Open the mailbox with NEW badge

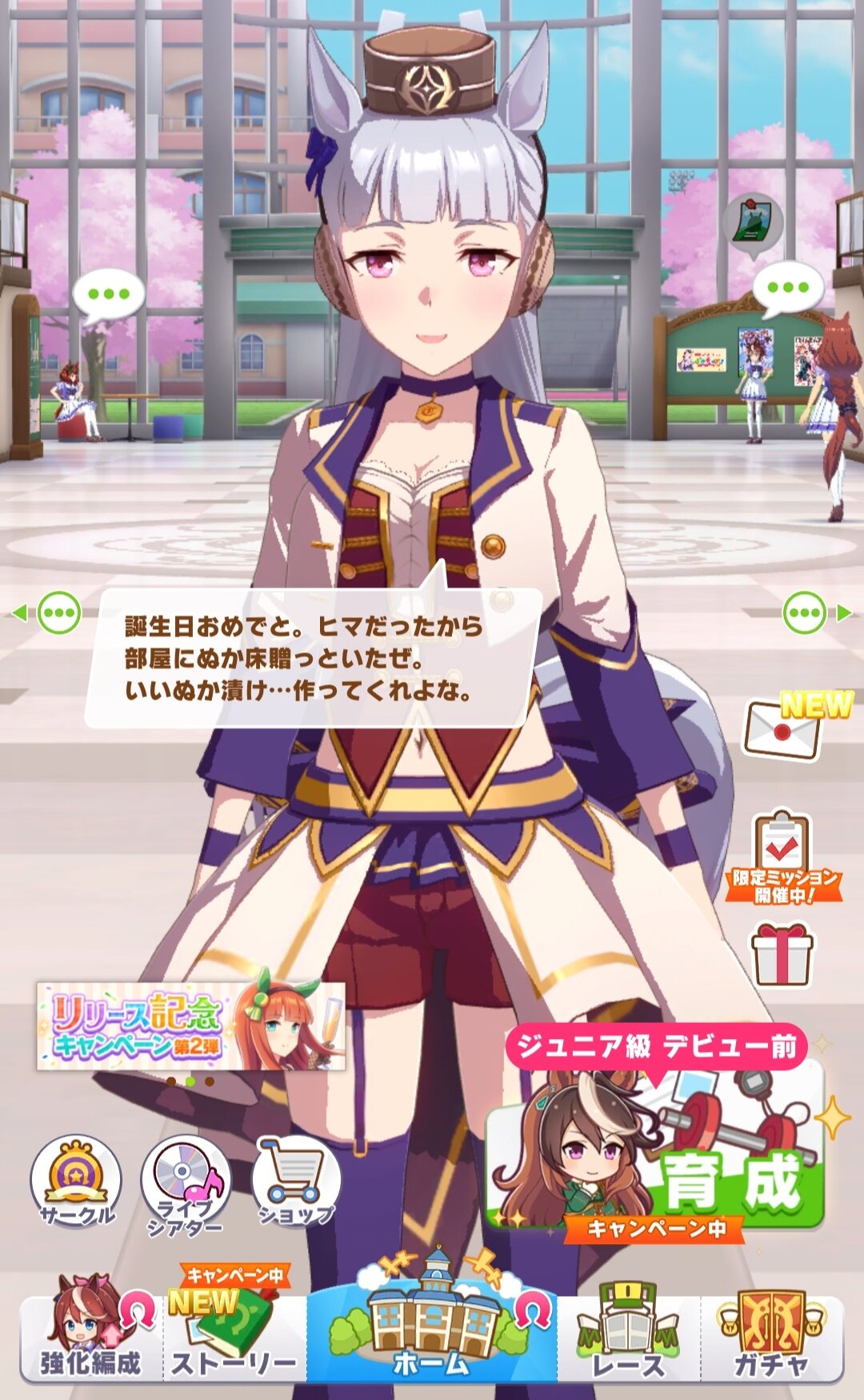pyautogui.click(x=782, y=728)
